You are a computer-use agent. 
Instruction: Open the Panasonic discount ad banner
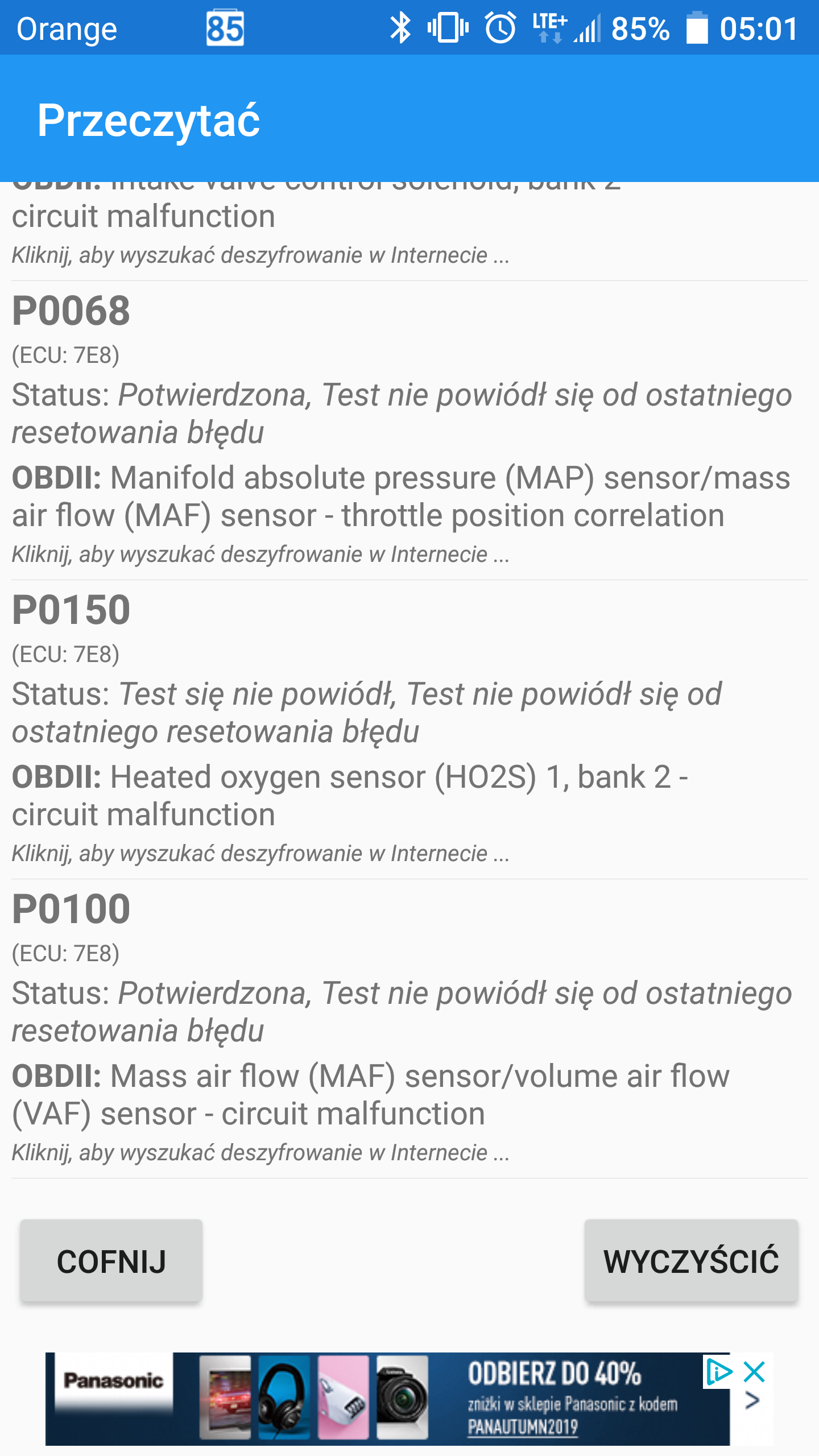tap(387, 1399)
